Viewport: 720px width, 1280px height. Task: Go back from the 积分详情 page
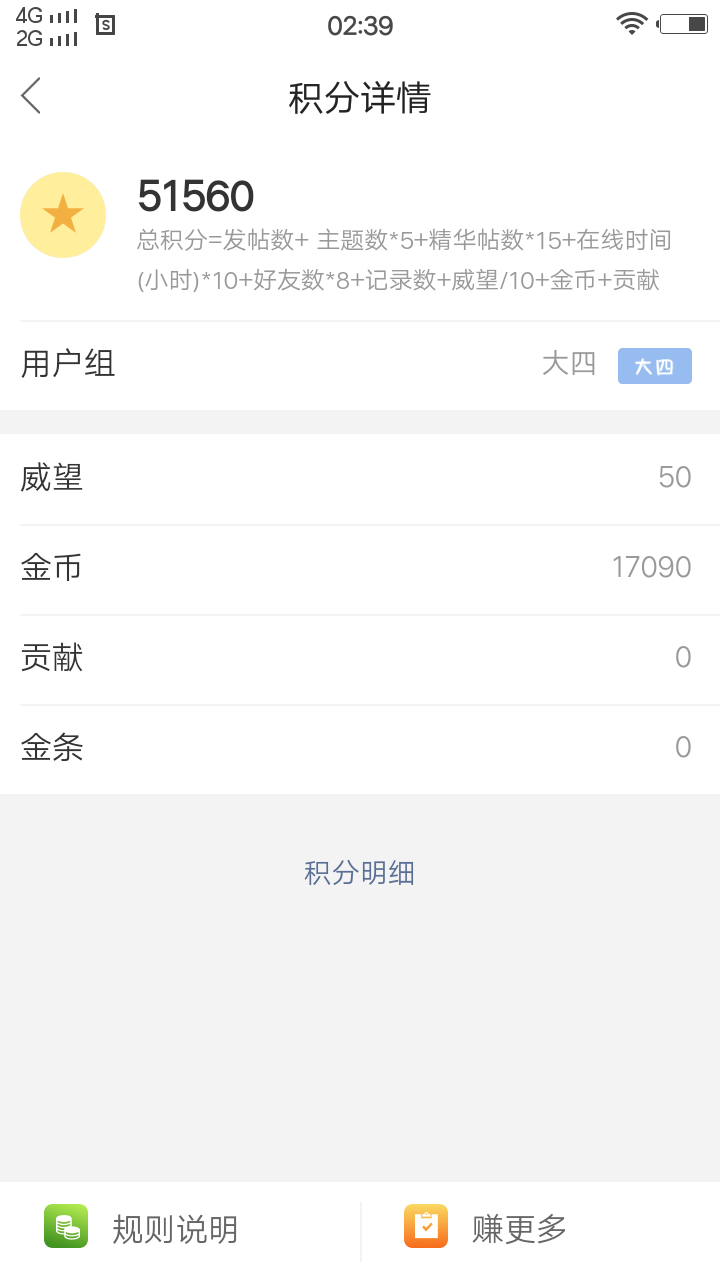pyautogui.click(x=31, y=96)
